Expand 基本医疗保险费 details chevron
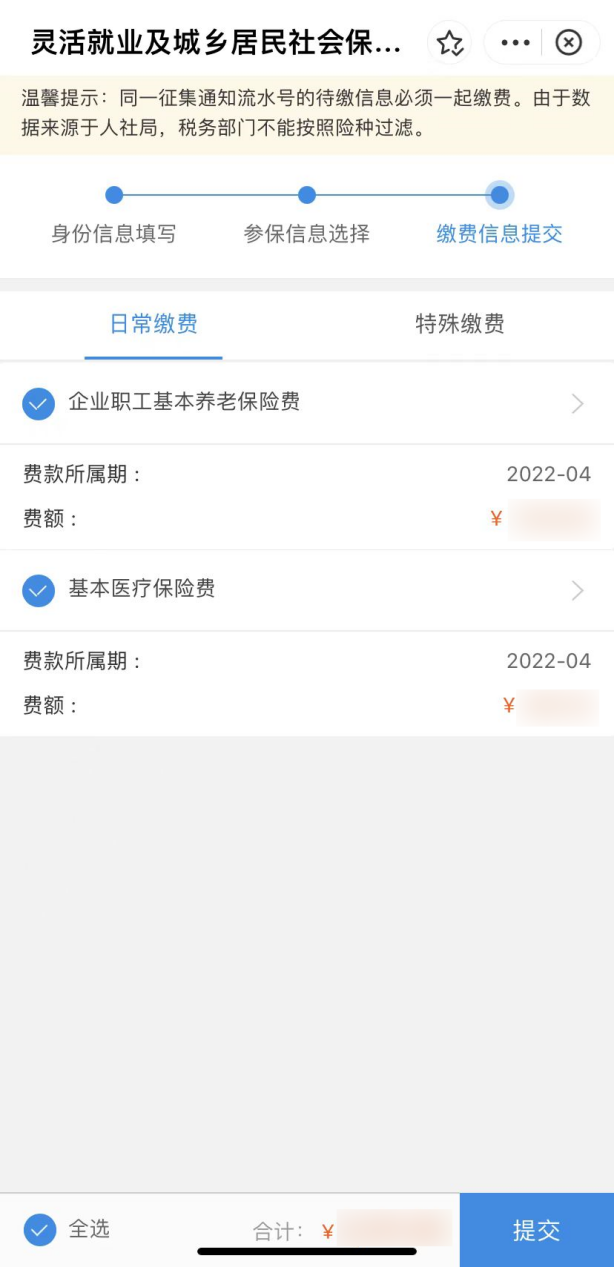614x1267 pixels. (x=577, y=590)
